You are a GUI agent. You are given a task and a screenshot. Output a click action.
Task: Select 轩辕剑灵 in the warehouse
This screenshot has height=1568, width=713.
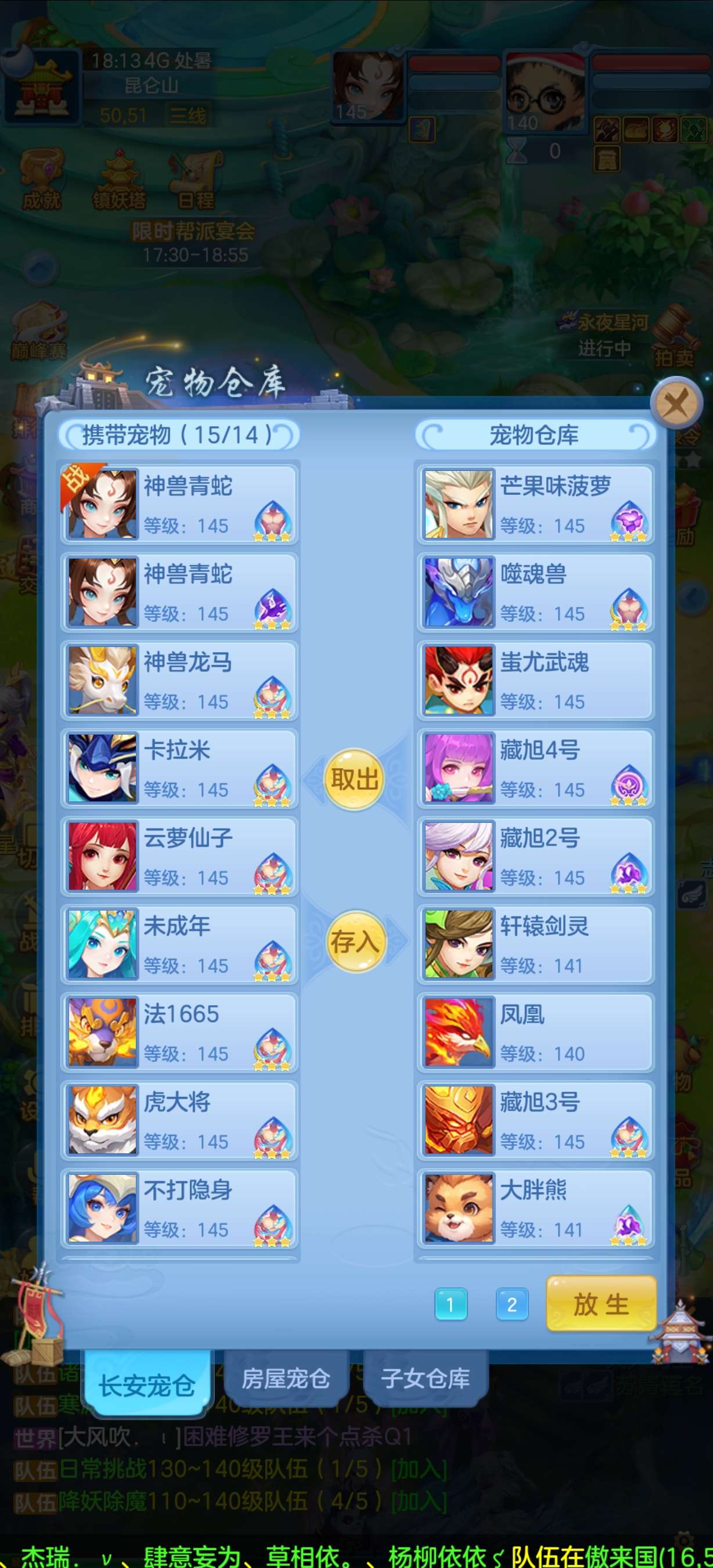(535, 944)
